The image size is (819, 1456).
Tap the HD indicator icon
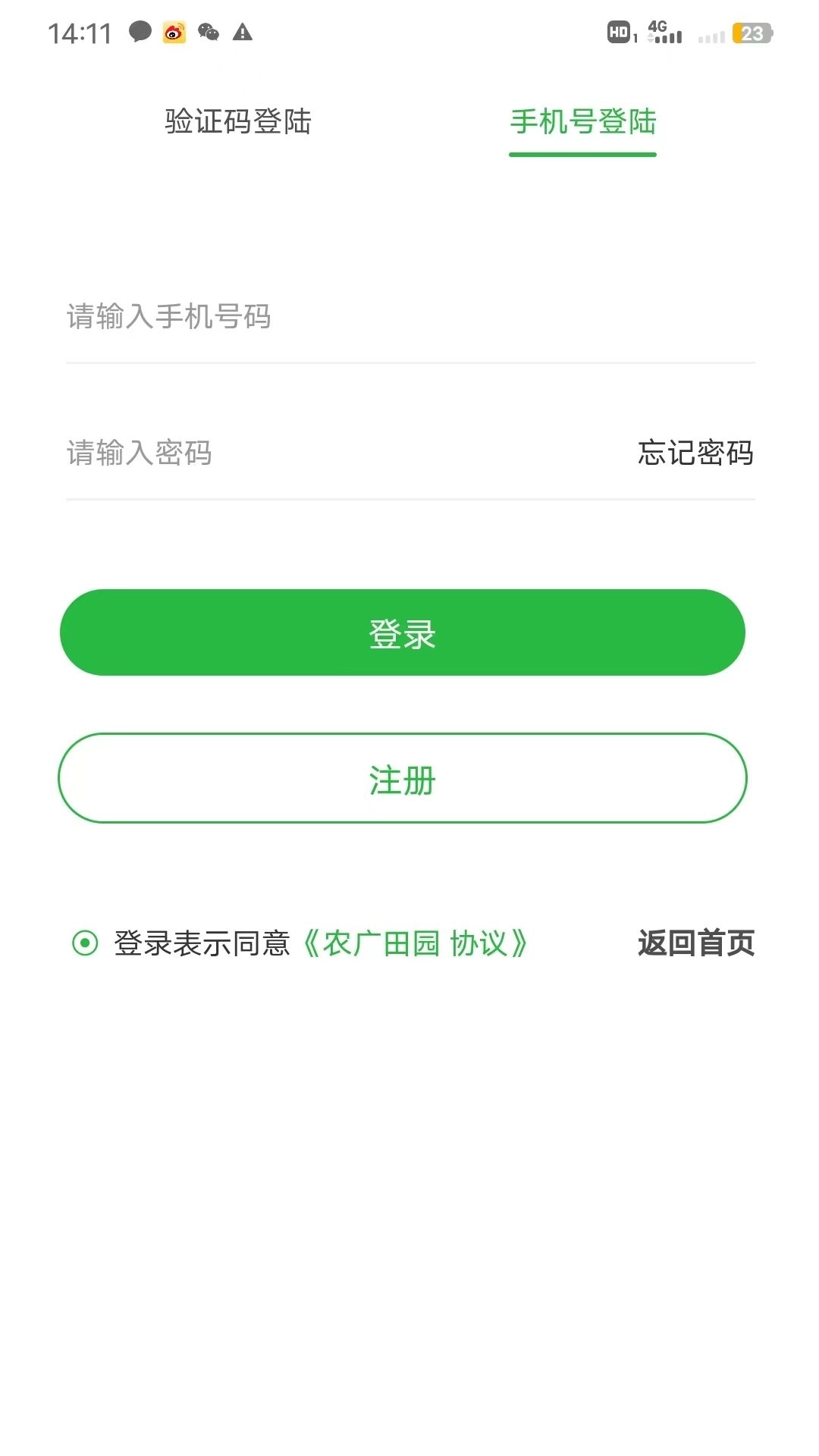click(620, 33)
